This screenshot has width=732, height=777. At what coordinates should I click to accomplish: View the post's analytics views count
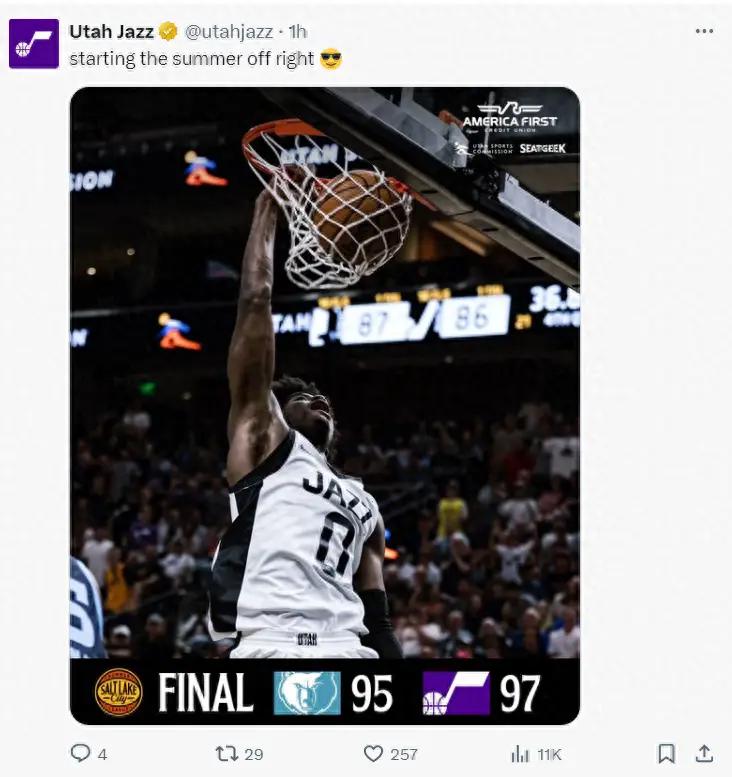coord(520,753)
